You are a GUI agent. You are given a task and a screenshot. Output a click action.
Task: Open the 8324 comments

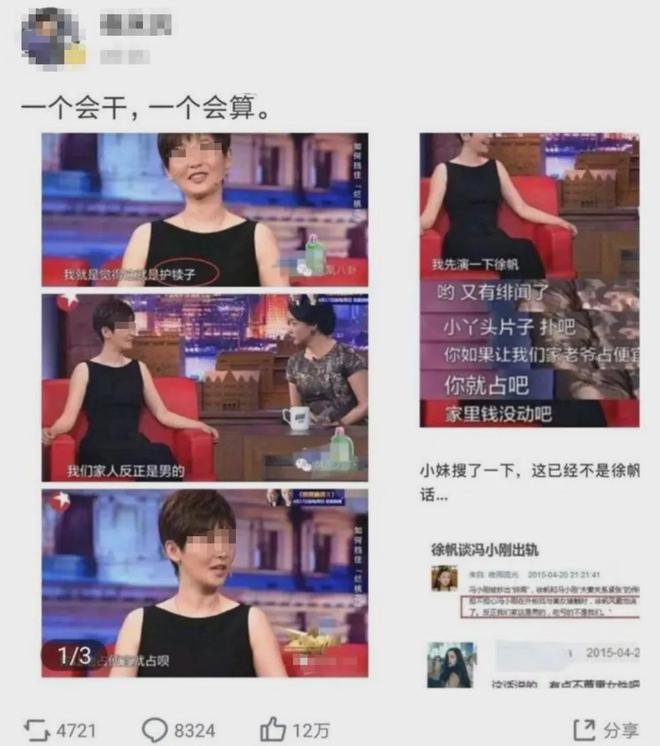pyautogui.click(x=178, y=730)
